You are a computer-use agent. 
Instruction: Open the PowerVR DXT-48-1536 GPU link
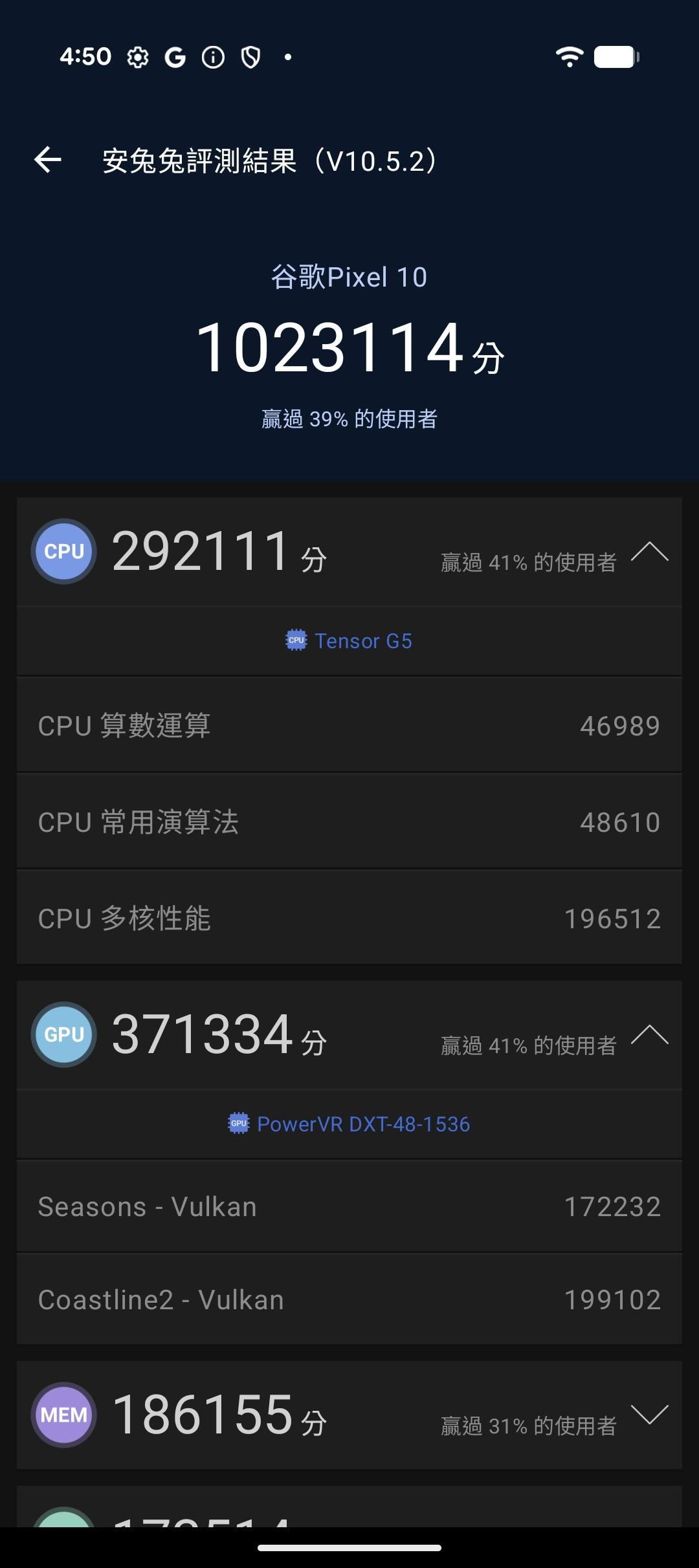pyautogui.click(x=349, y=1124)
